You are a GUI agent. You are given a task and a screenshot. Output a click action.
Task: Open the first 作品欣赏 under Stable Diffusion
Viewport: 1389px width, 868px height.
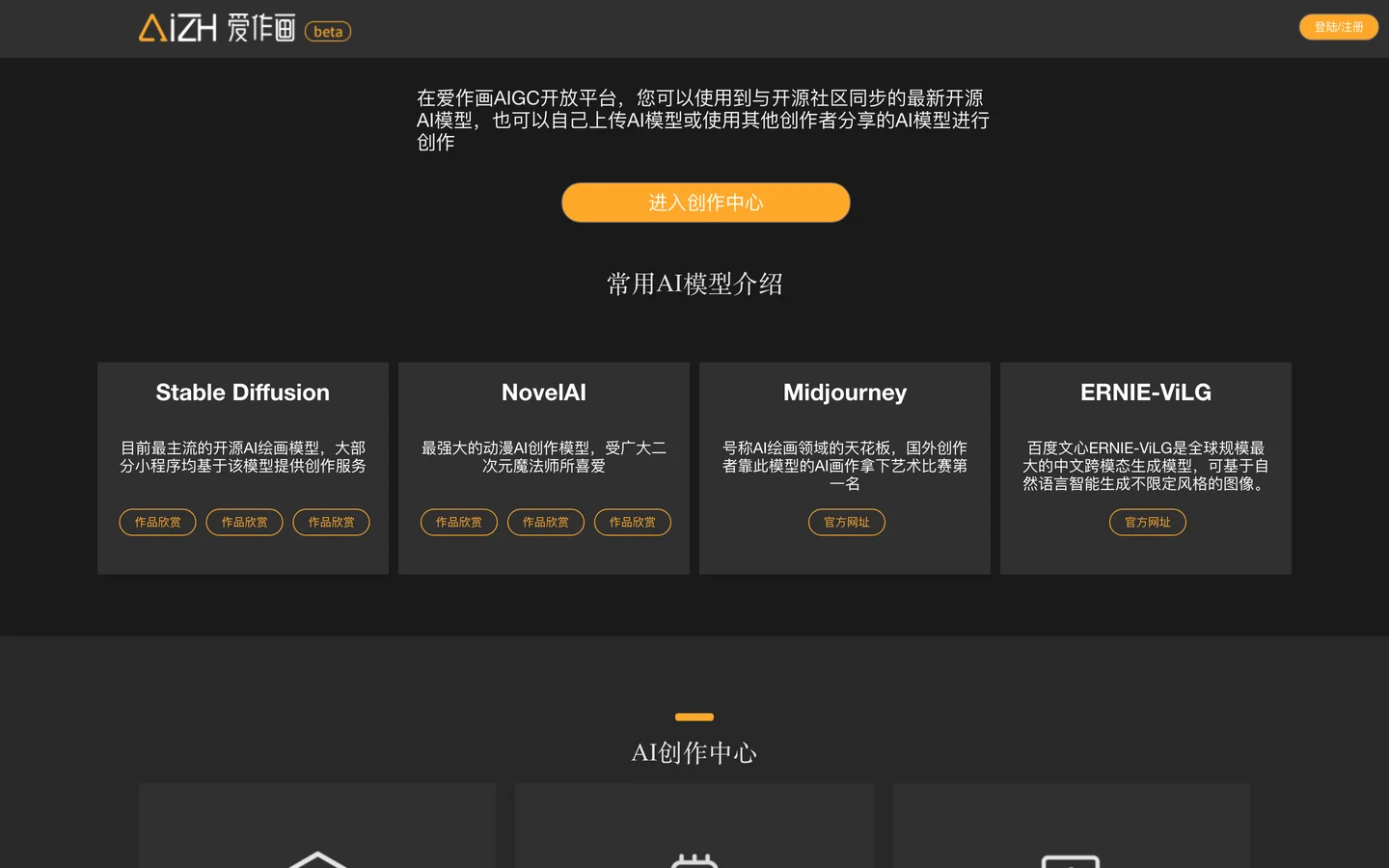(x=157, y=522)
